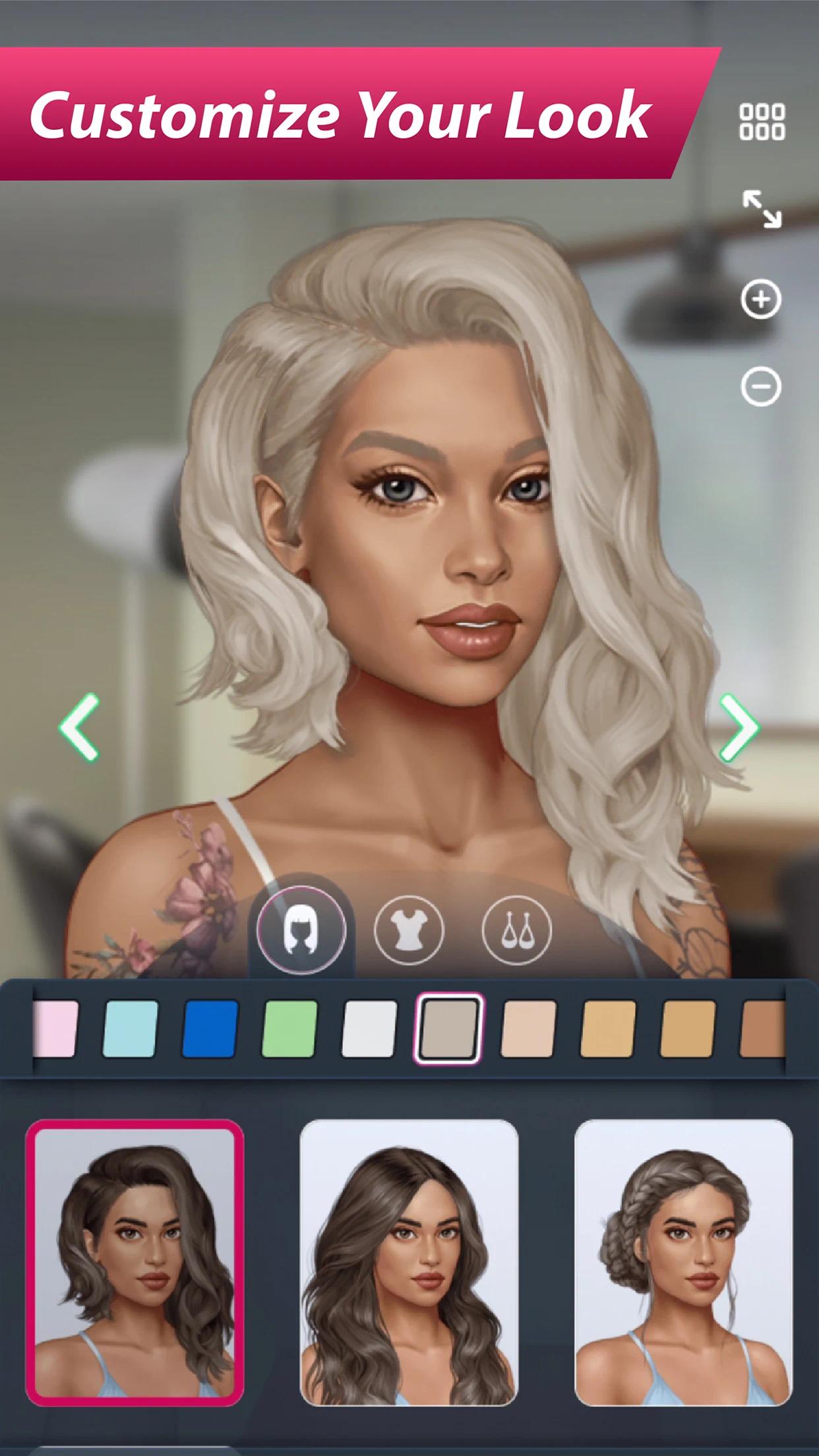Pick the white hair color
This screenshot has height=1456, width=819.
pos(369,1029)
